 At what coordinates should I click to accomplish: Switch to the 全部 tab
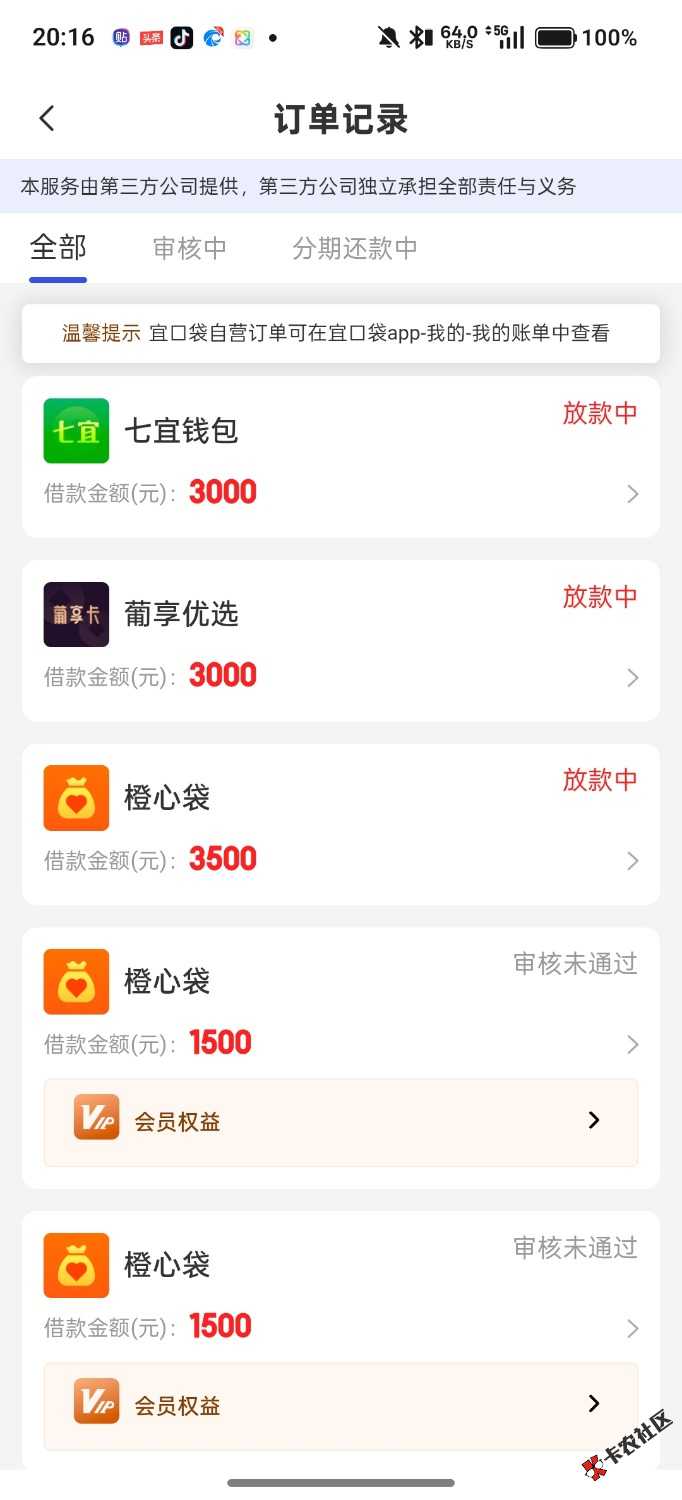pos(58,247)
